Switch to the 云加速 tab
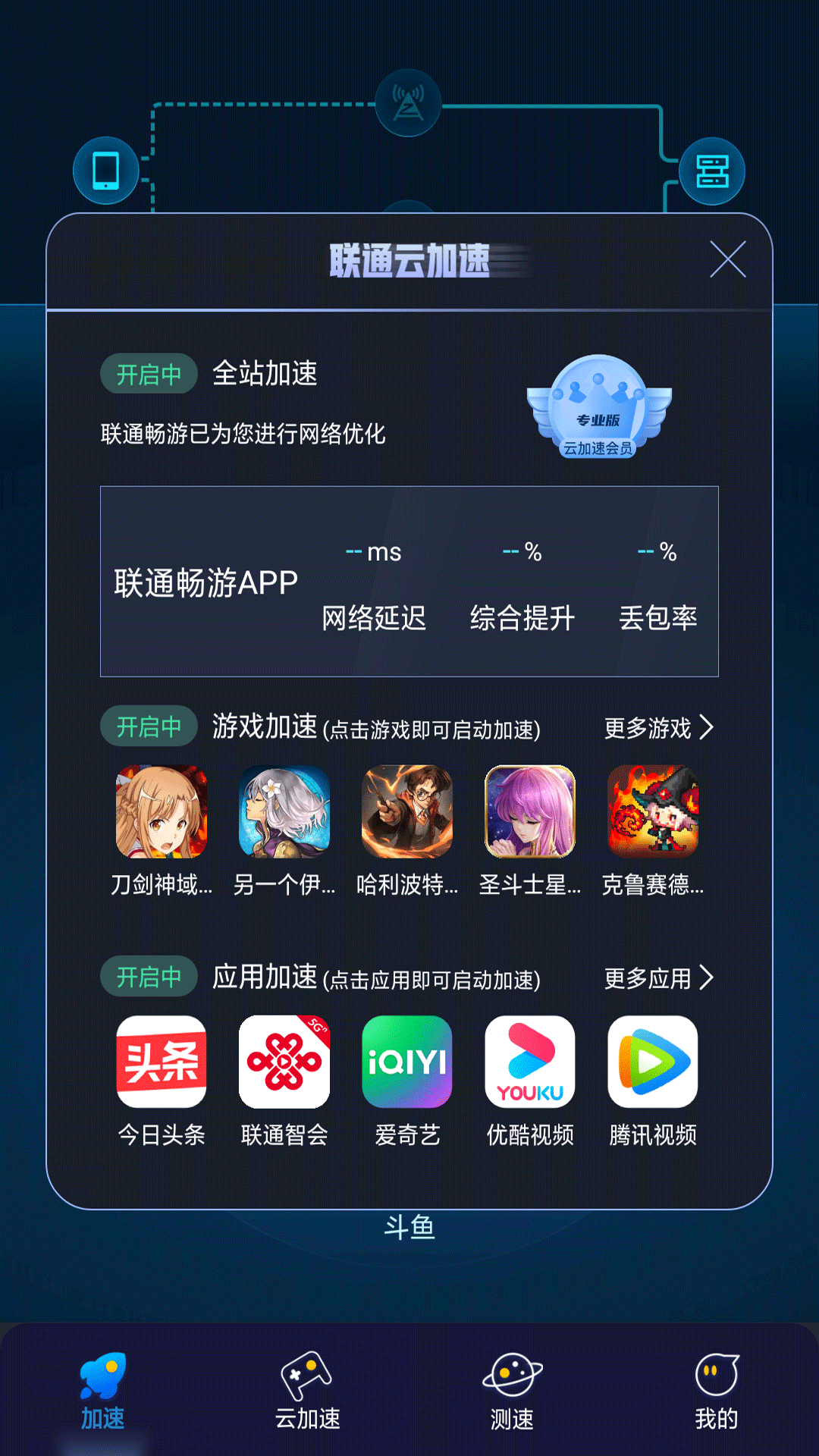Screen dimensions: 819x1456 (x=309, y=1392)
